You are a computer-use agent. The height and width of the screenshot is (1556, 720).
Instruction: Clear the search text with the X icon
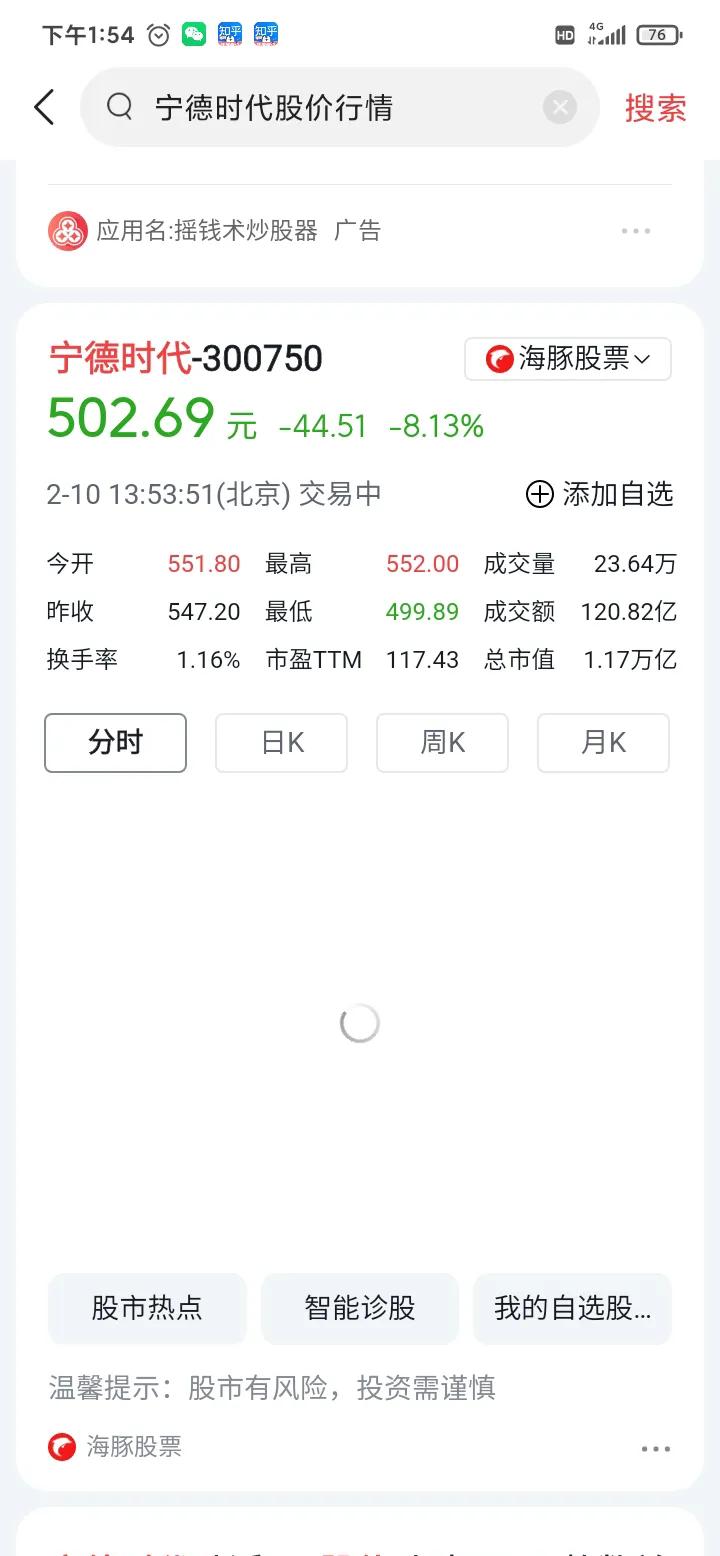(560, 107)
